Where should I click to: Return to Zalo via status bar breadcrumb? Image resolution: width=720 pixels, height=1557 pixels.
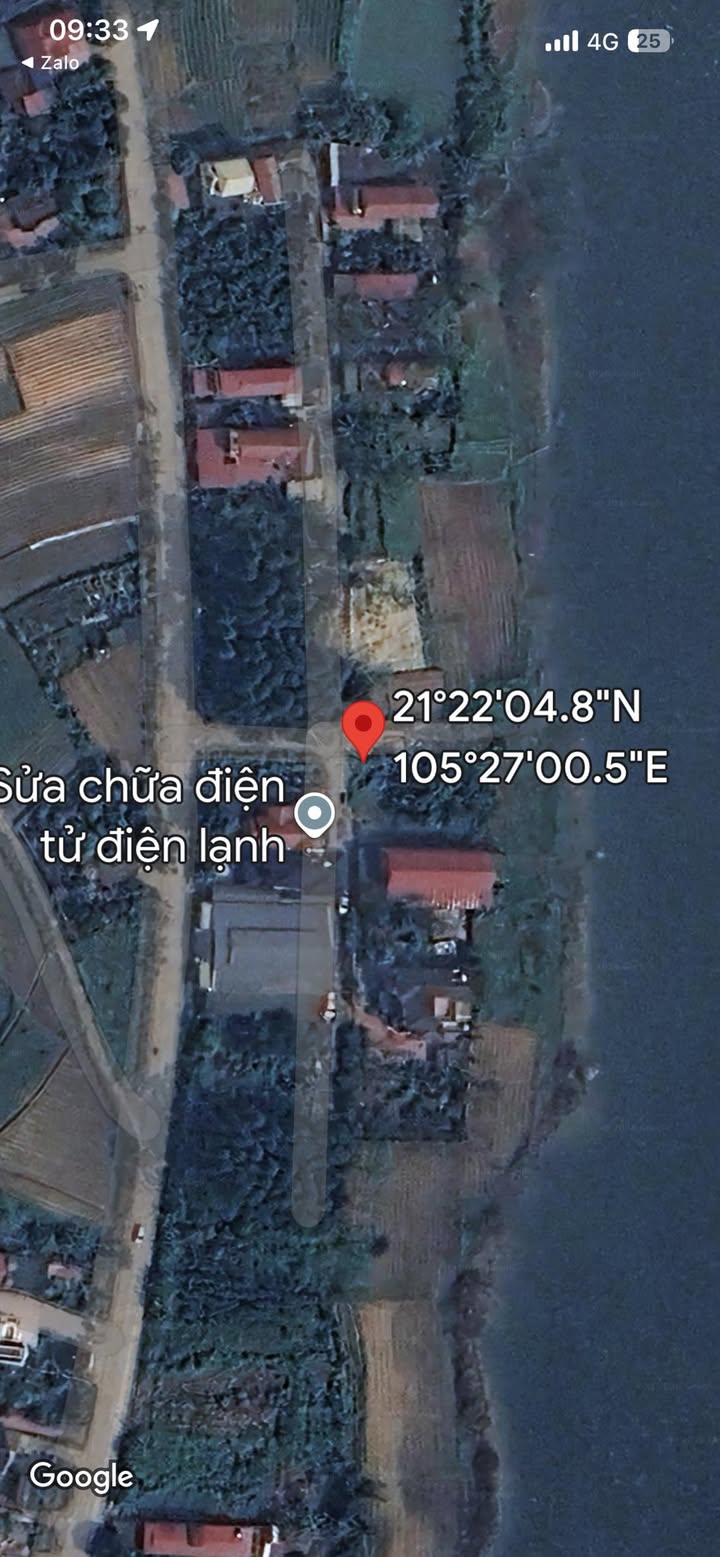point(49,63)
